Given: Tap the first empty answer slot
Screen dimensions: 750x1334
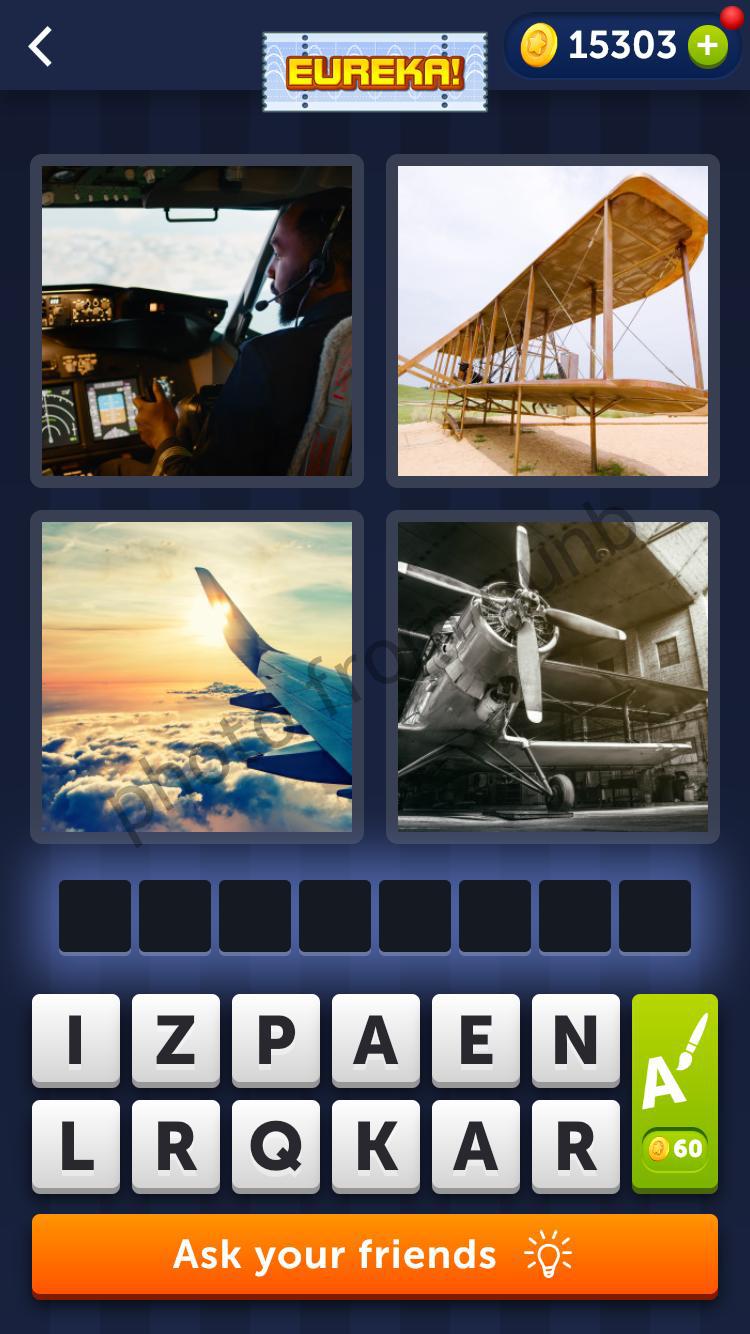Looking at the screenshot, I should pos(95,916).
